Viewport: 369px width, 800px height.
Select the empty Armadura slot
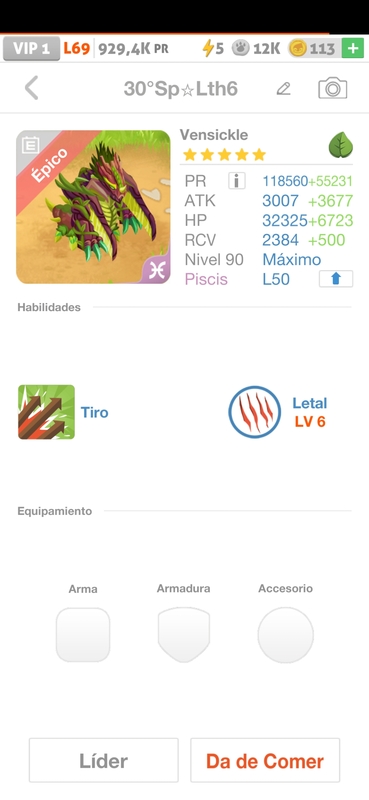(x=184, y=635)
